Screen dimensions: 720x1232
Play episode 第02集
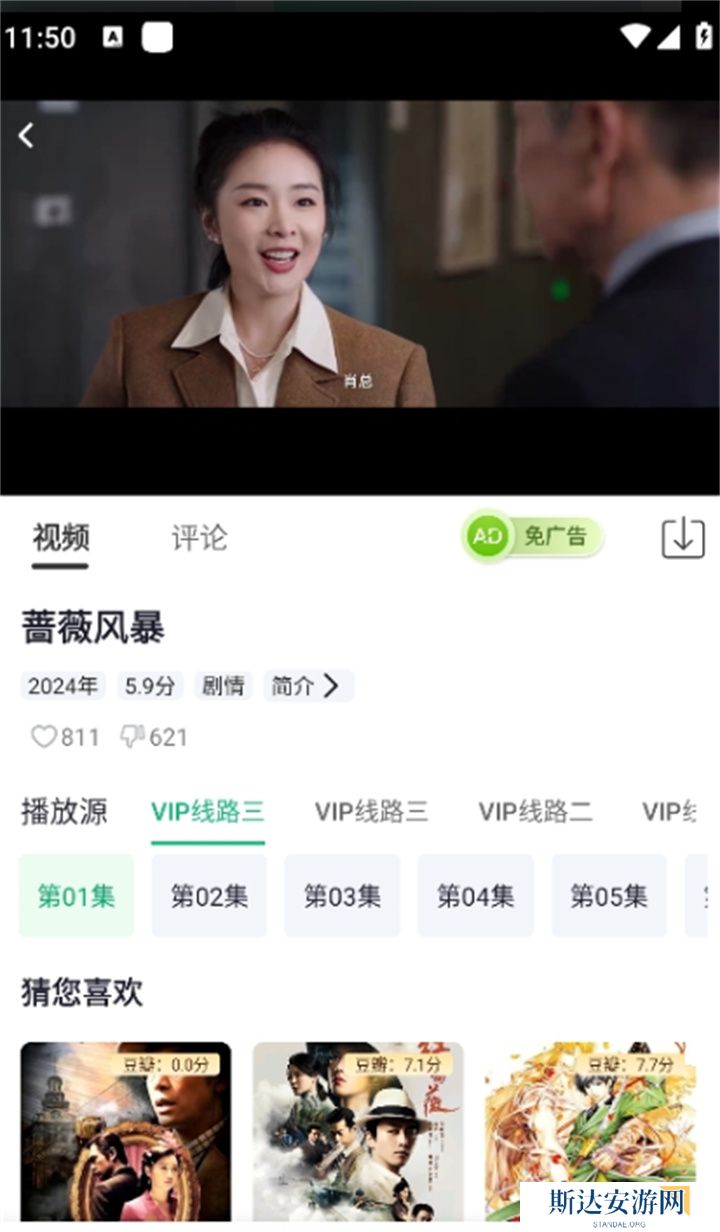coord(209,895)
